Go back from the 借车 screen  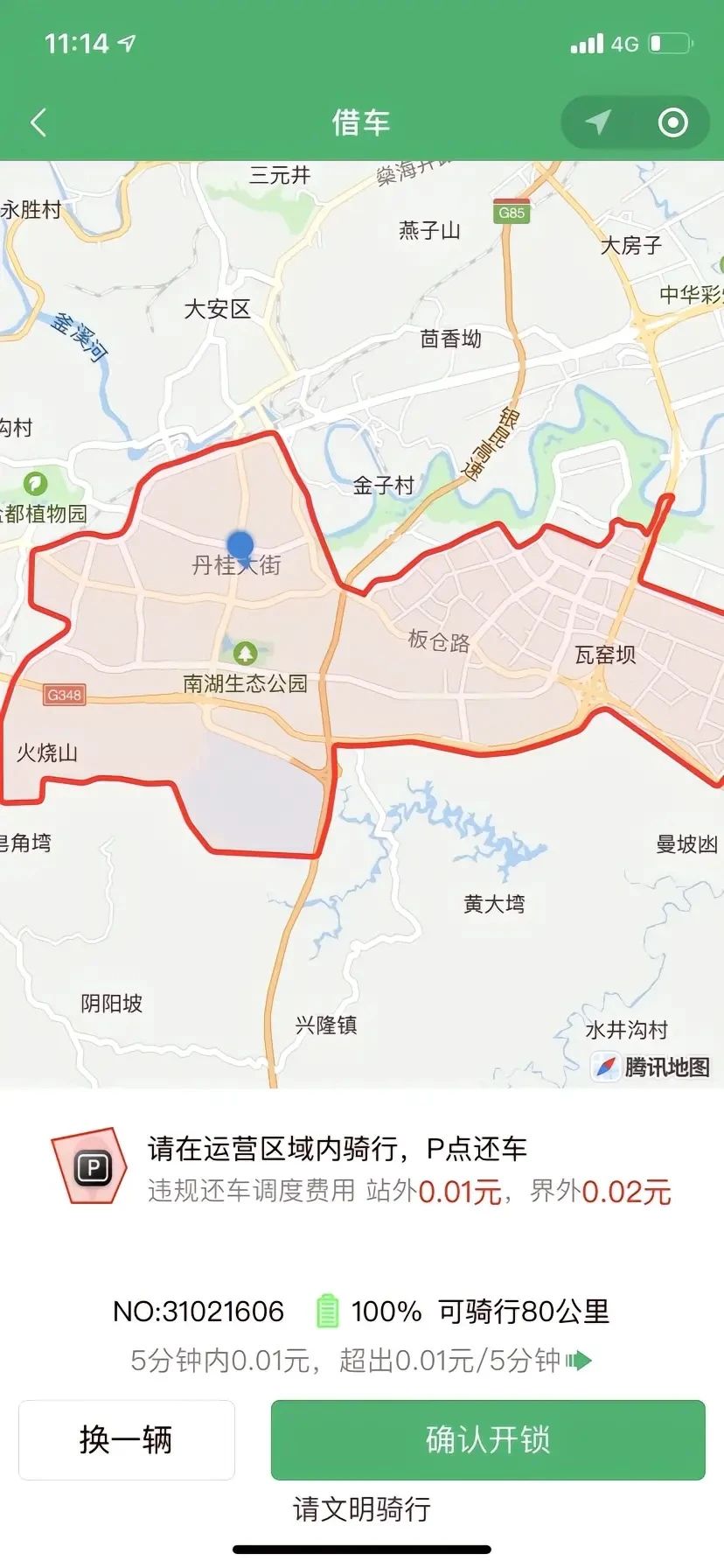38,122
